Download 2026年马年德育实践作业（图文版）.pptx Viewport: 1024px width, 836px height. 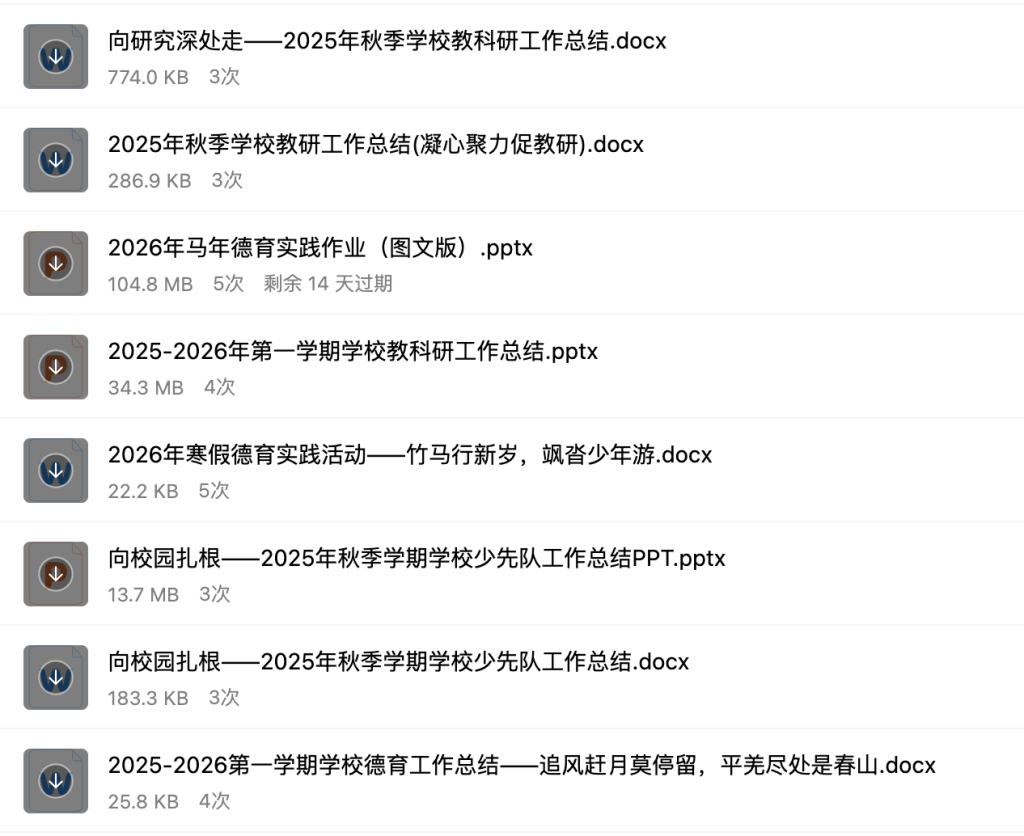pos(56,264)
